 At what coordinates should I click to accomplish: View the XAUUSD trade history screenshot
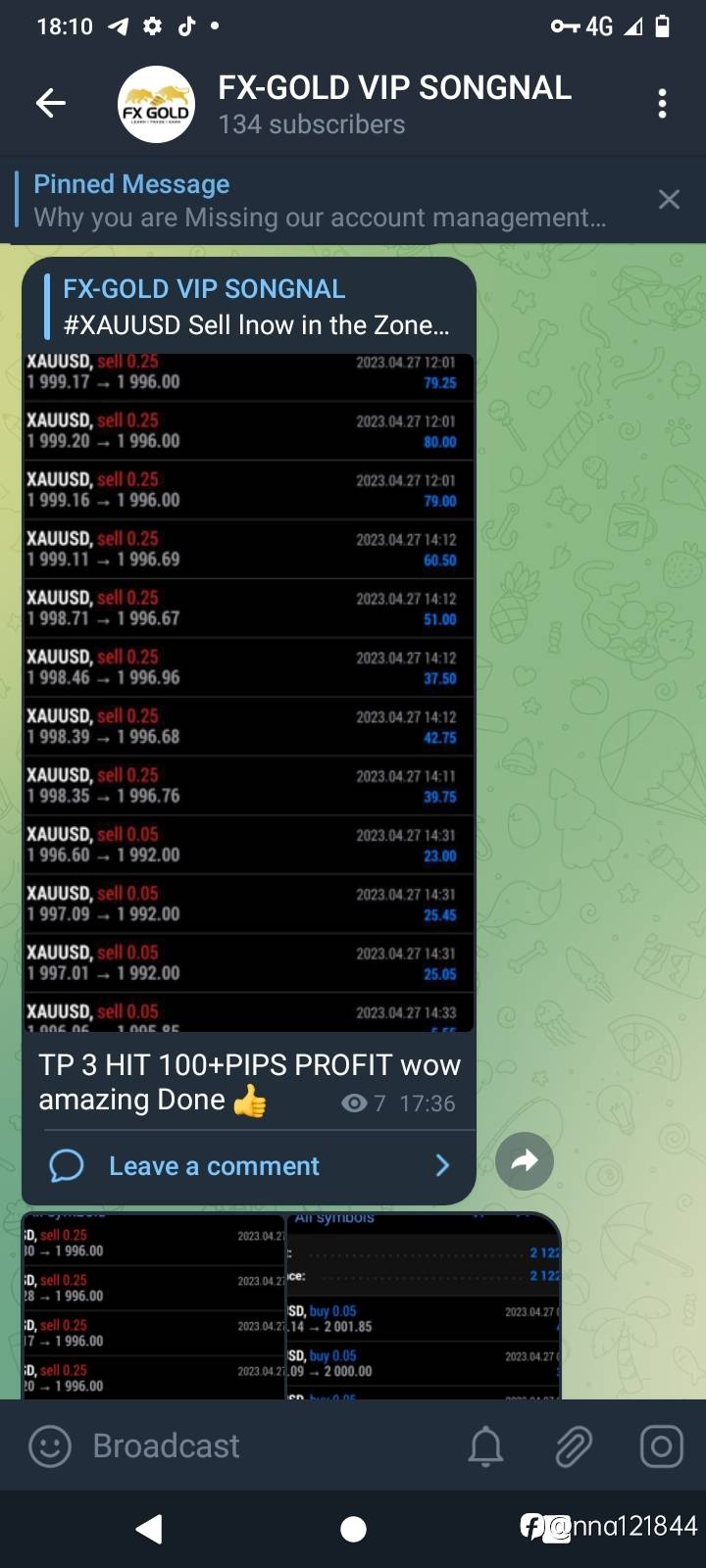pyautogui.click(x=249, y=691)
